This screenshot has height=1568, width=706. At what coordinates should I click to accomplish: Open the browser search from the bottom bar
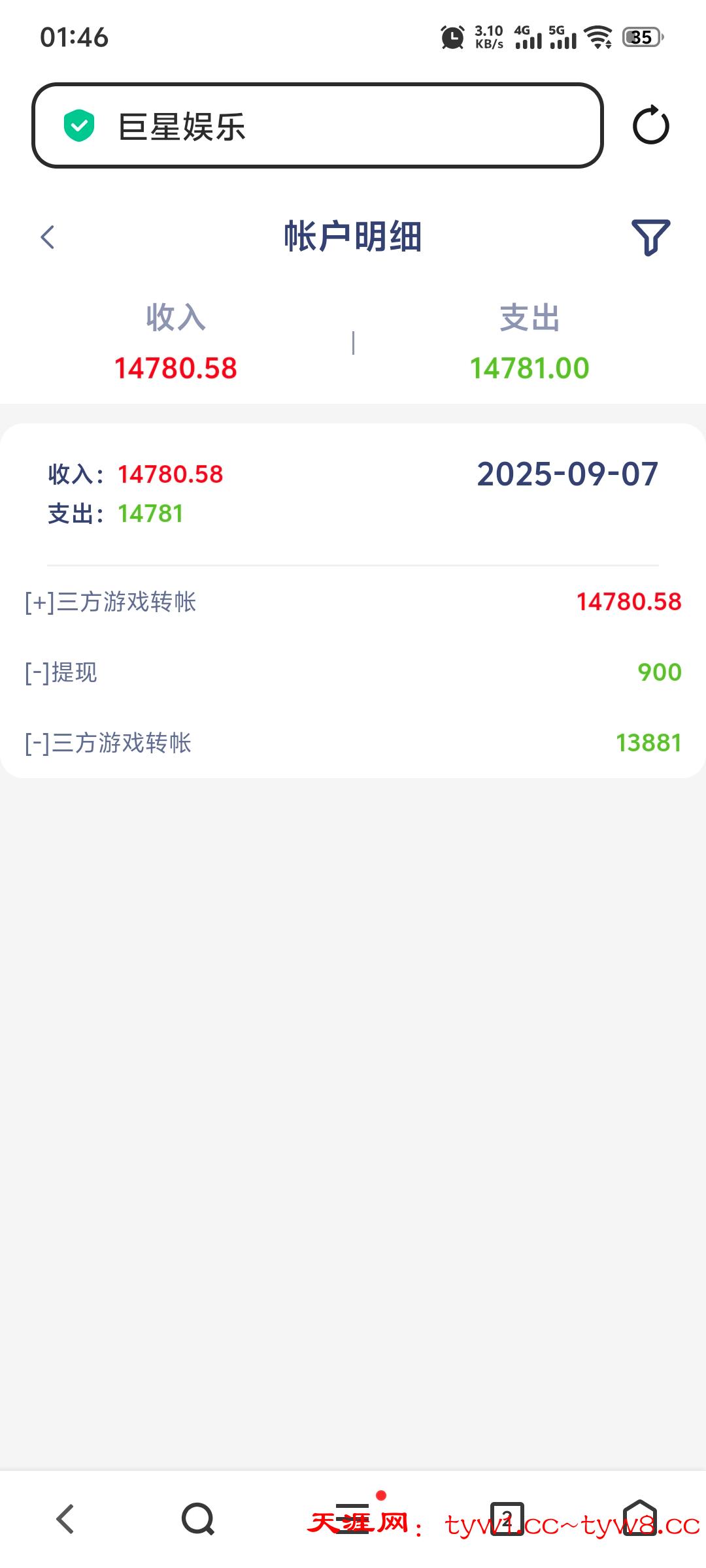pos(198,1518)
